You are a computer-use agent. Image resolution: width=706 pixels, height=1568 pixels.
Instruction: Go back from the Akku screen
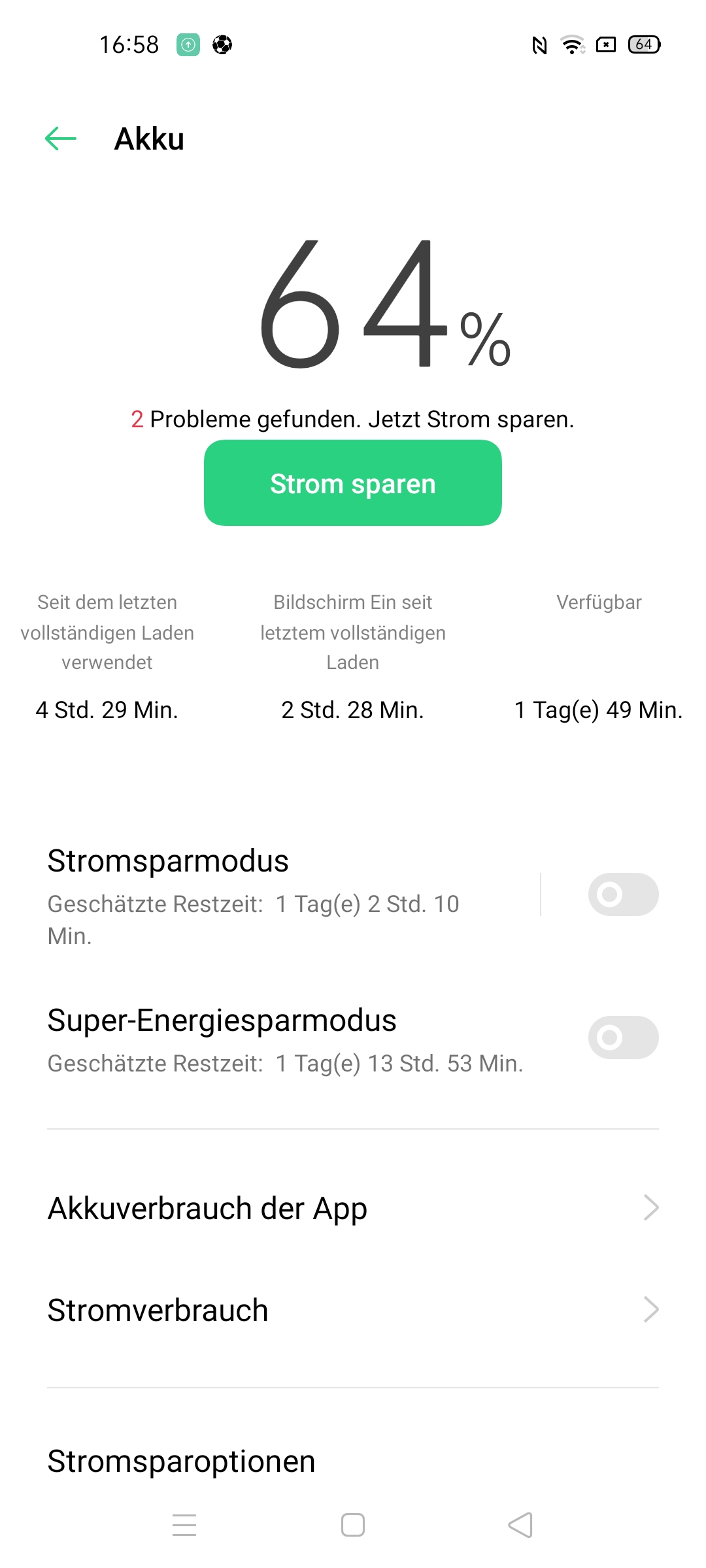coord(61,139)
